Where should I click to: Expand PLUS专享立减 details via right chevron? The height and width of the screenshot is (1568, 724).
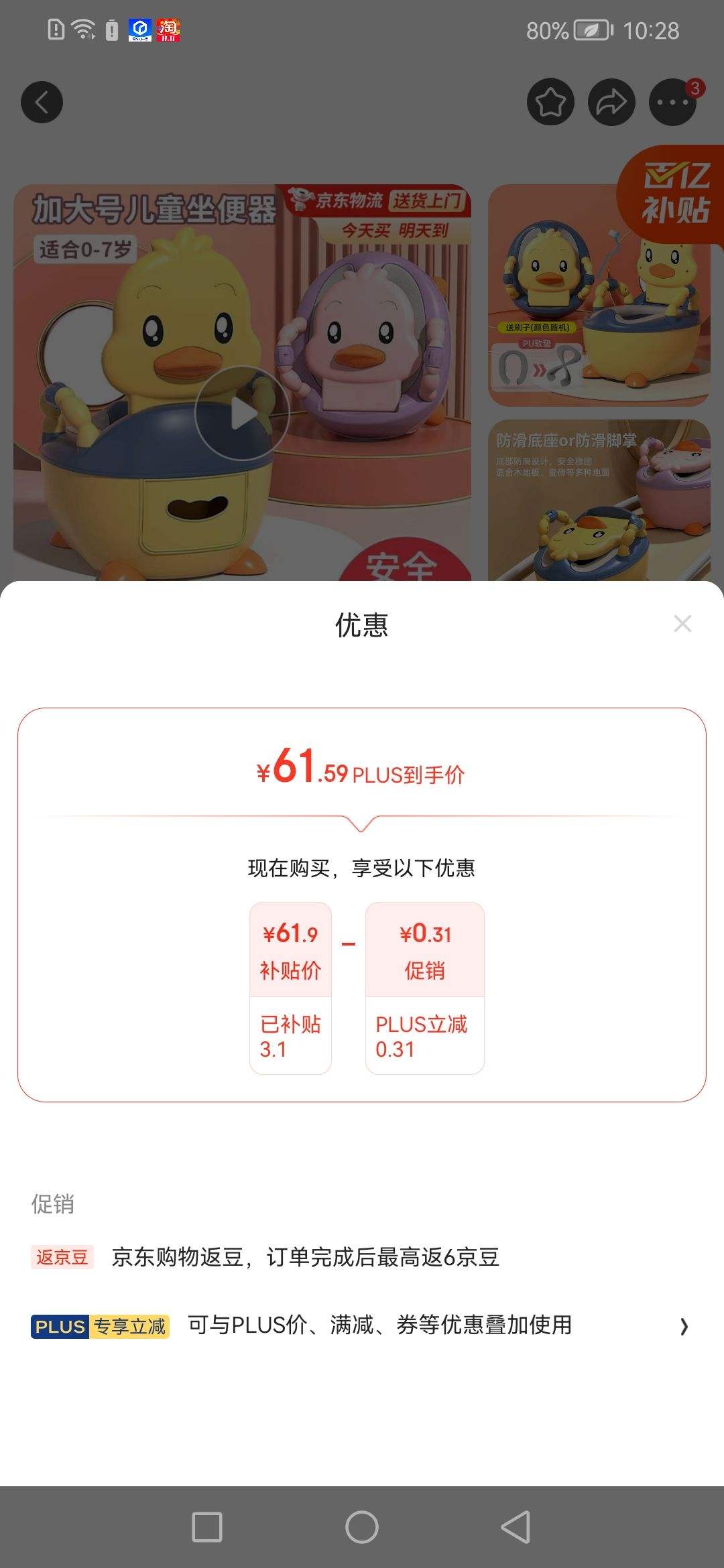coord(683,1327)
